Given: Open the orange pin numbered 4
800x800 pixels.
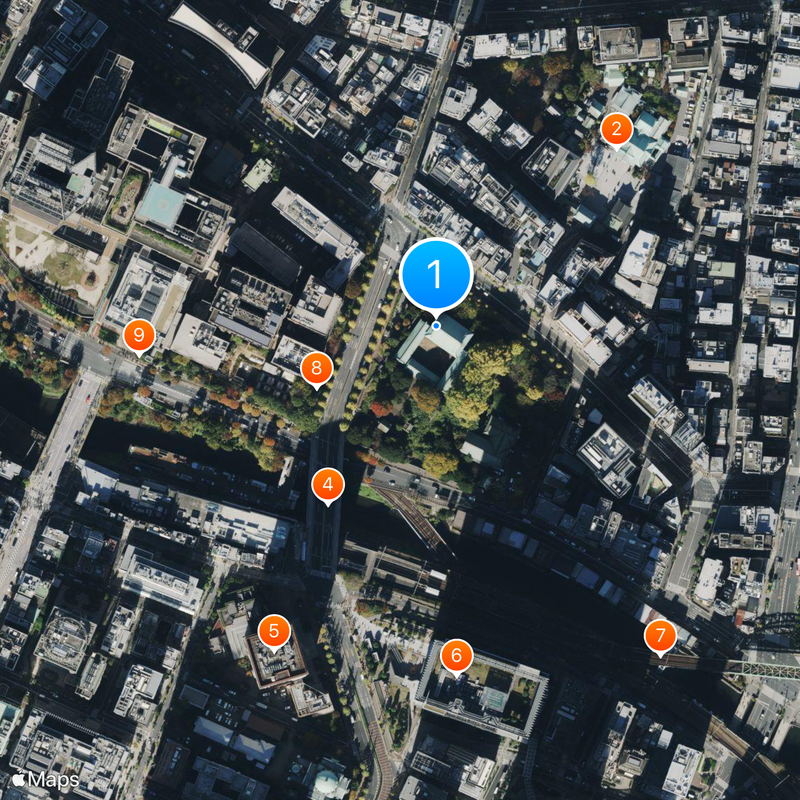Looking at the screenshot, I should 327,485.
